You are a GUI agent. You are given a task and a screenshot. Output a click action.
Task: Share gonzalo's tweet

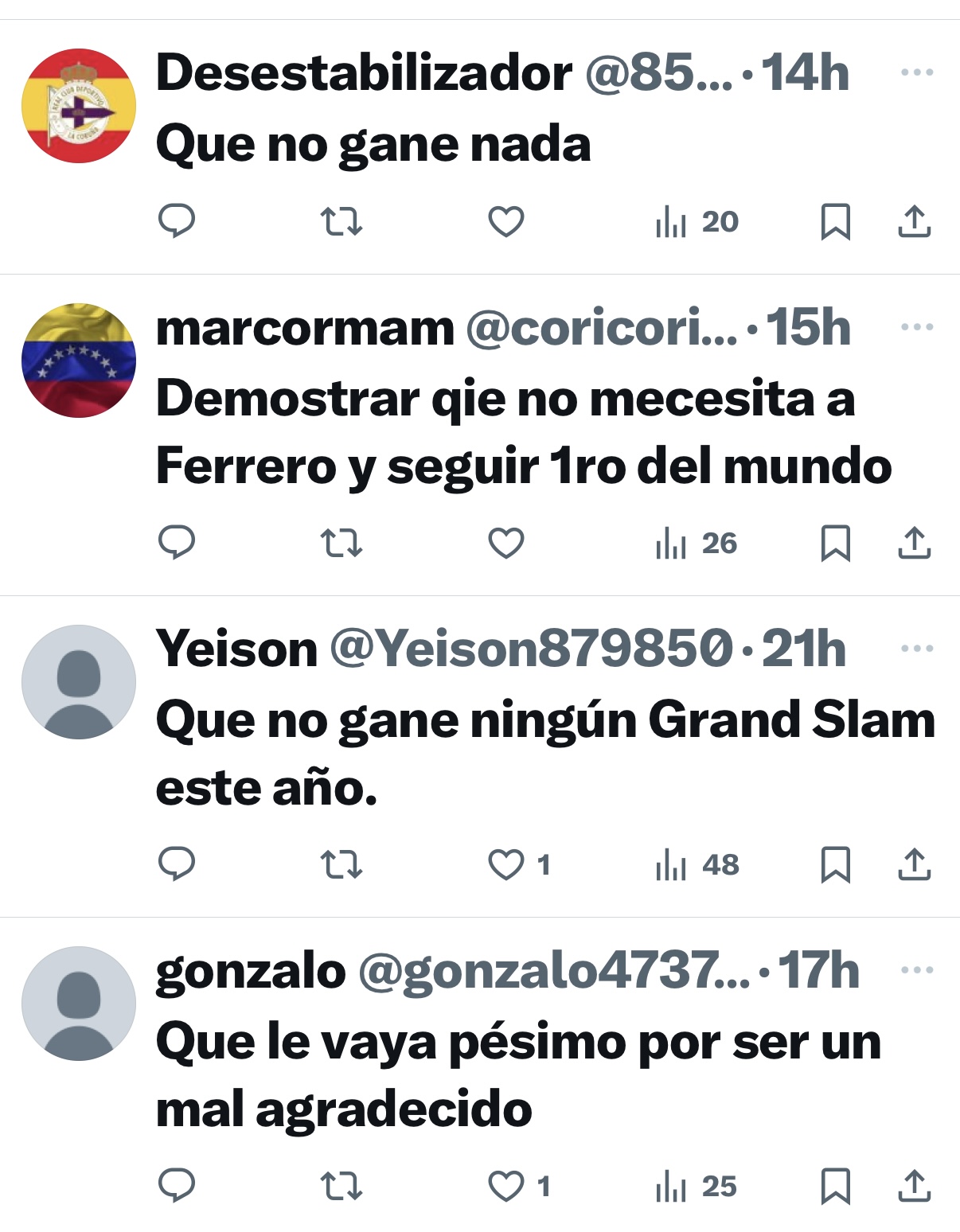coord(914,1186)
